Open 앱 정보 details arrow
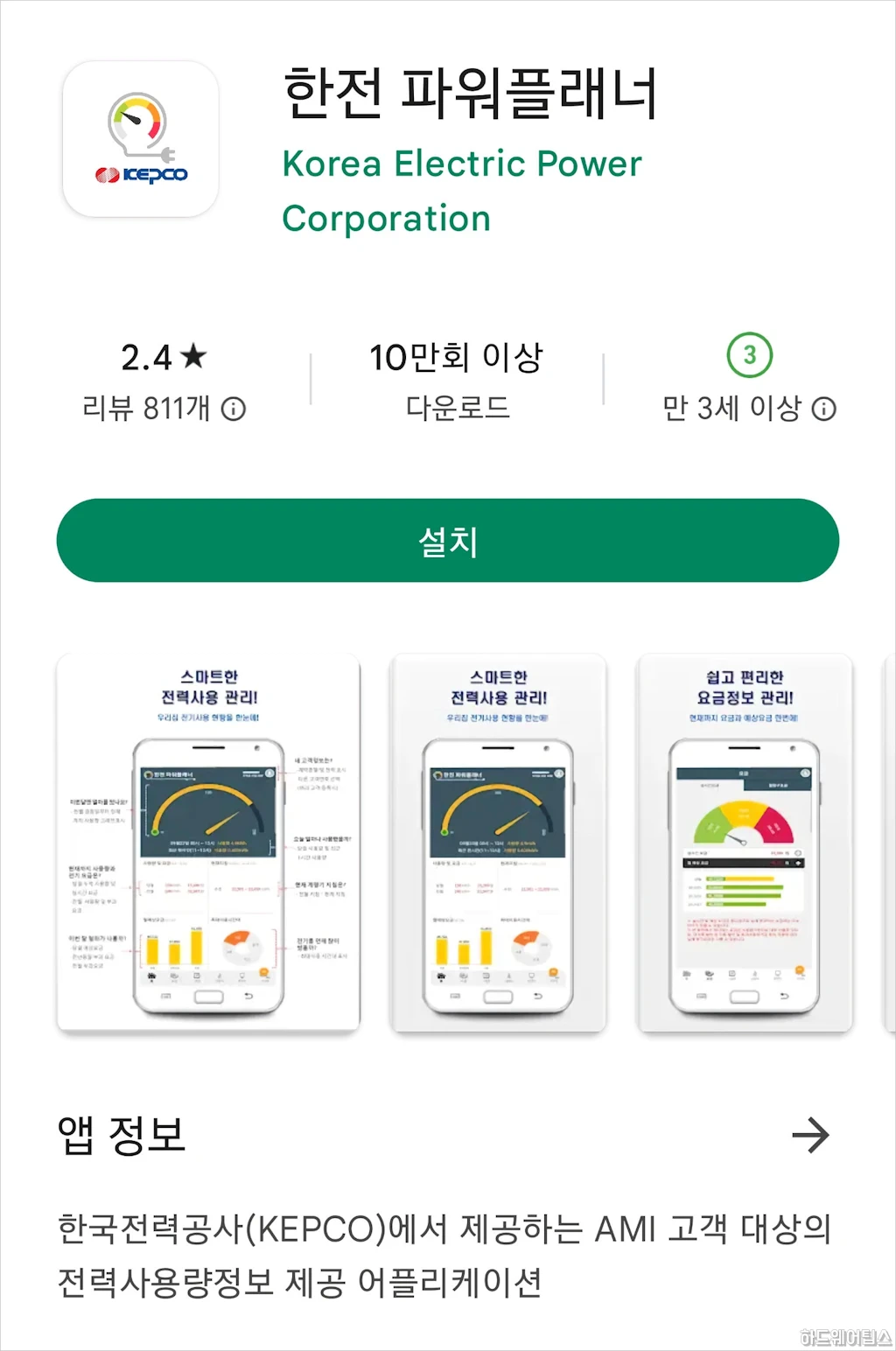The height and width of the screenshot is (1351, 896). (x=809, y=1135)
